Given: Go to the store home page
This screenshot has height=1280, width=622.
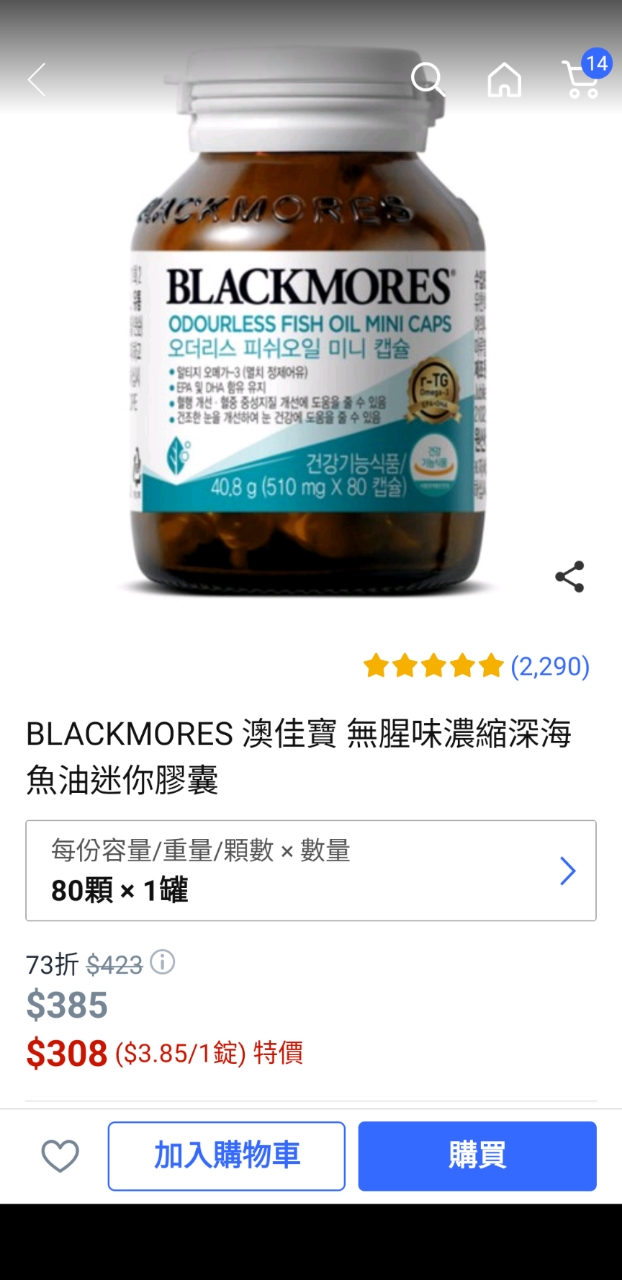Looking at the screenshot, I should 504,80.
